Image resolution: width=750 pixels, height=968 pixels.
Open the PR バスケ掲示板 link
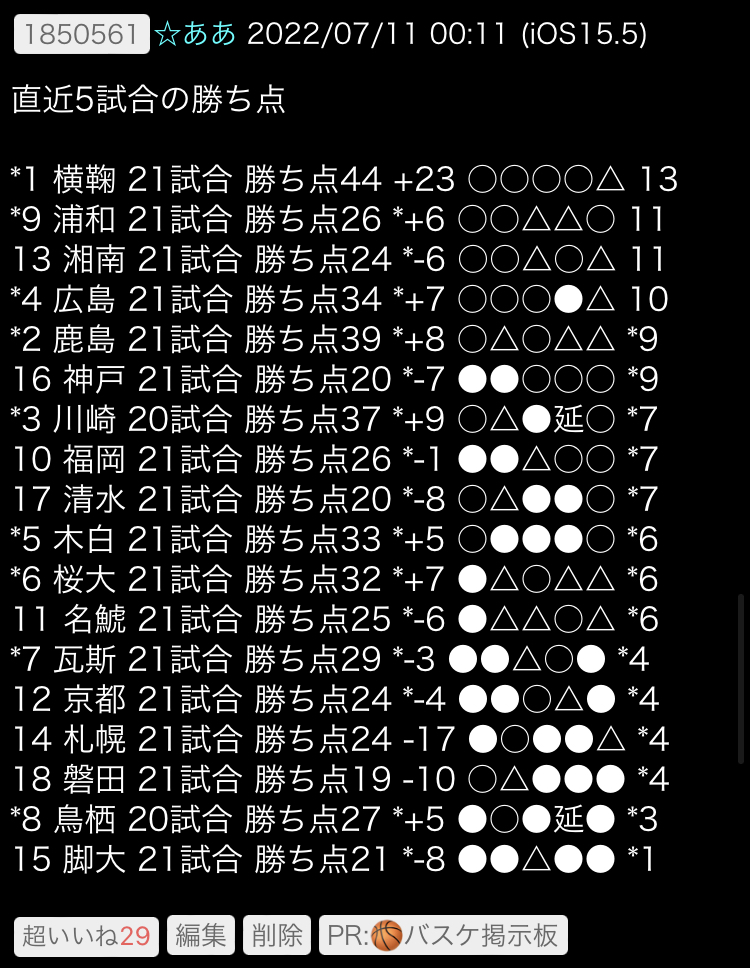(x=443, y=936)
